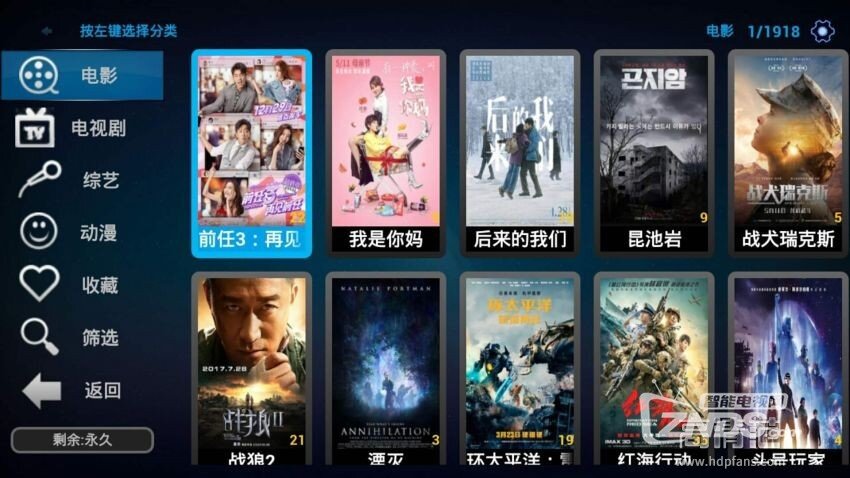Open the settings gear icon
The image size is (850, 478).
point(823,31)
